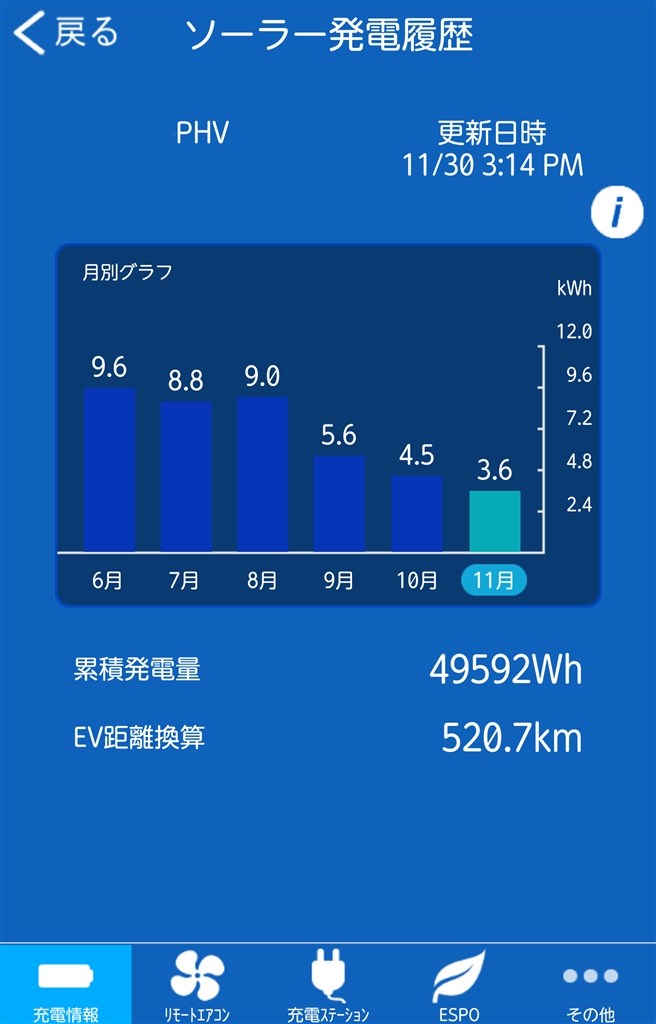Switch to the 充電情報 tab

coord(66,985)
